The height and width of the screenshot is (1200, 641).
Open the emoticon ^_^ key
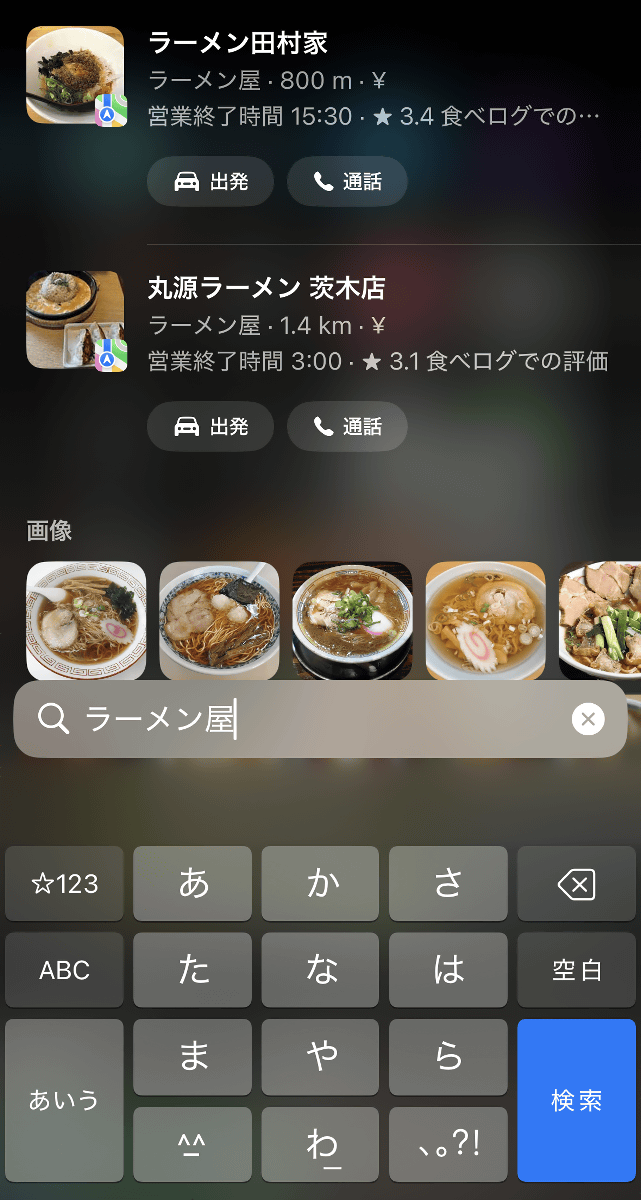[192, 1143]
